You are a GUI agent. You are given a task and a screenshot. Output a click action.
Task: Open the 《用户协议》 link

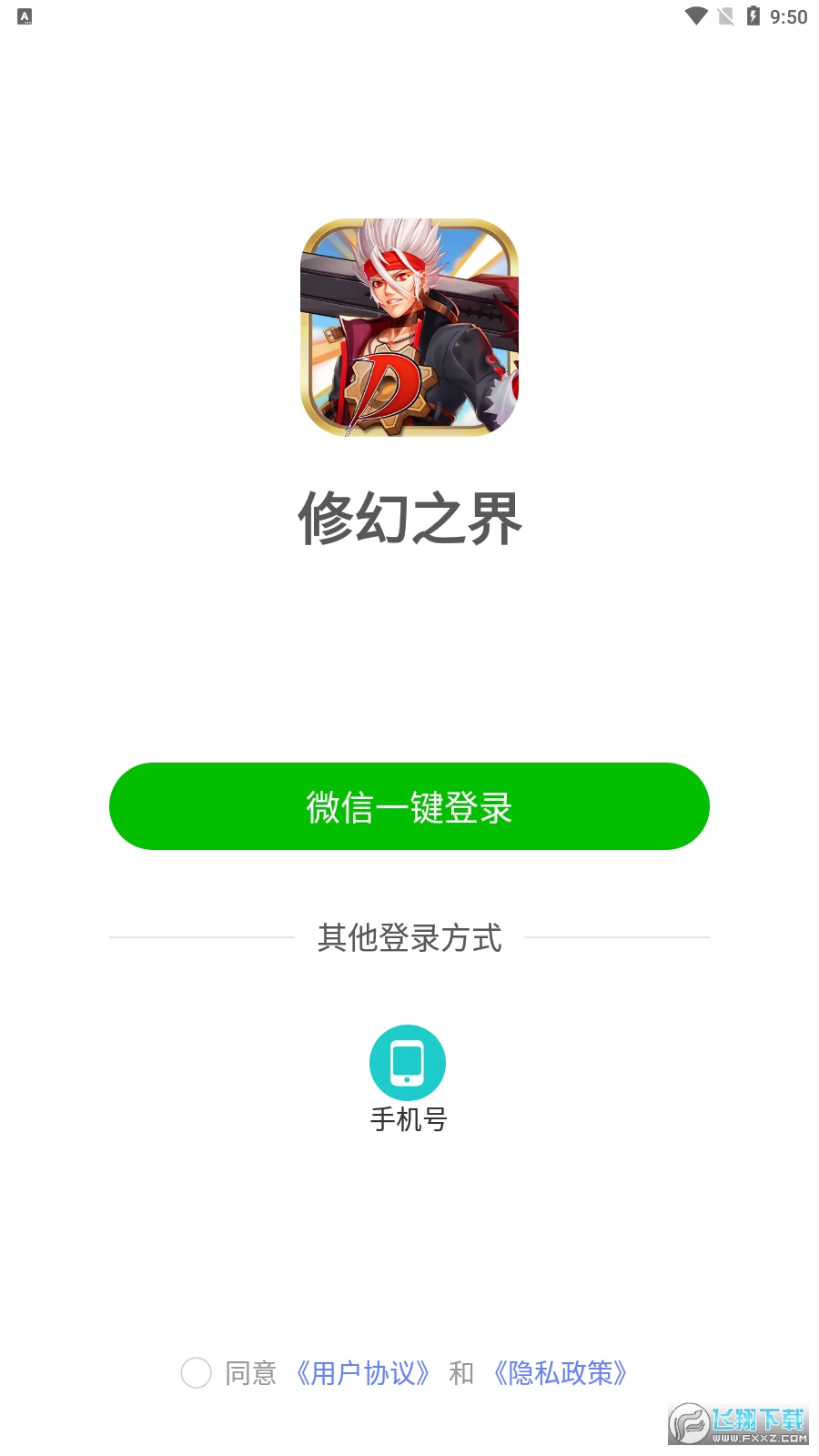(363, 1372)
